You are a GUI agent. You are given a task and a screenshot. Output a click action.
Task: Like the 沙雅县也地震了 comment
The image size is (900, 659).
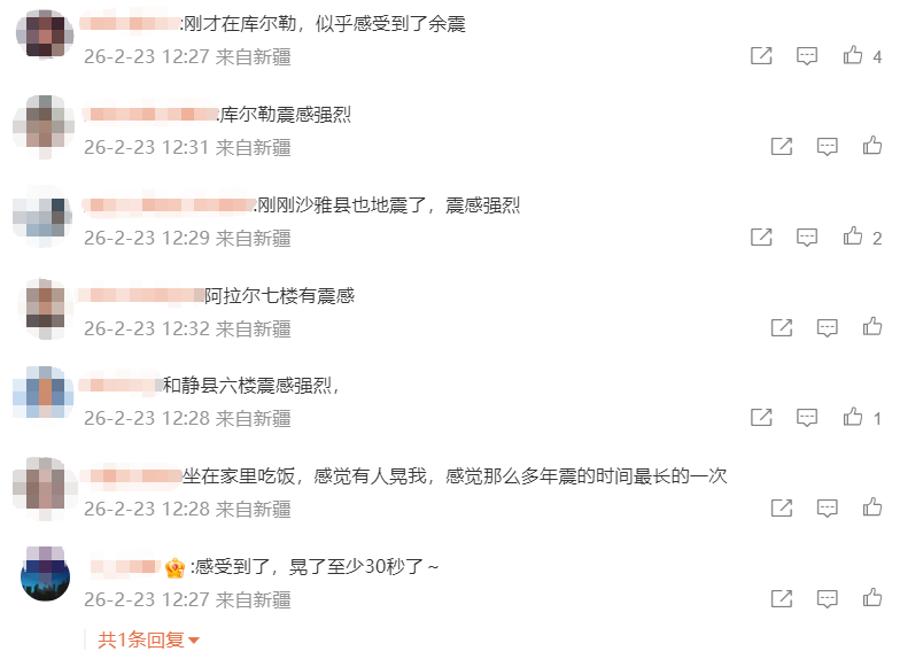(852, 237)
